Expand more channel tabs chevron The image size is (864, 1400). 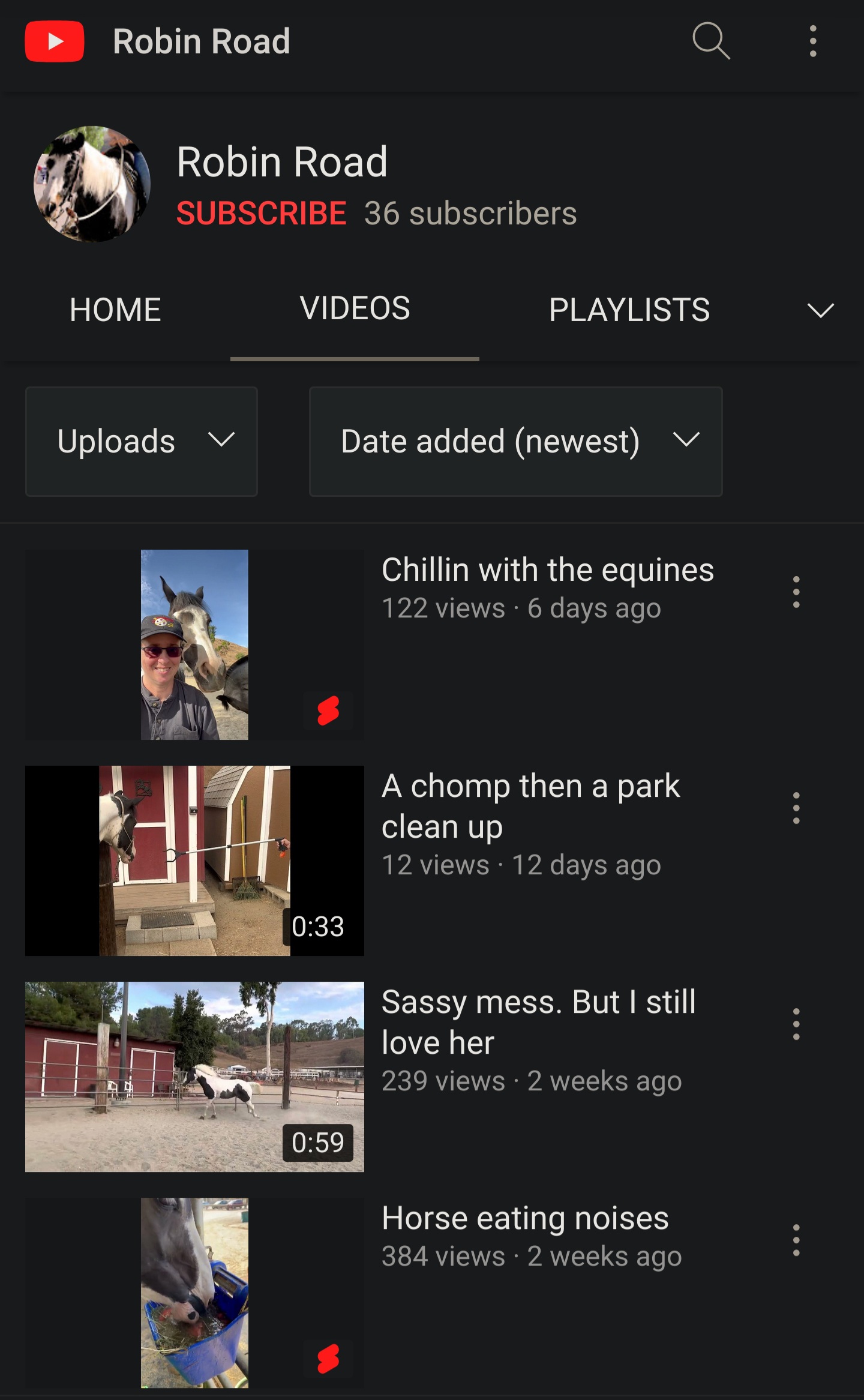820,310
